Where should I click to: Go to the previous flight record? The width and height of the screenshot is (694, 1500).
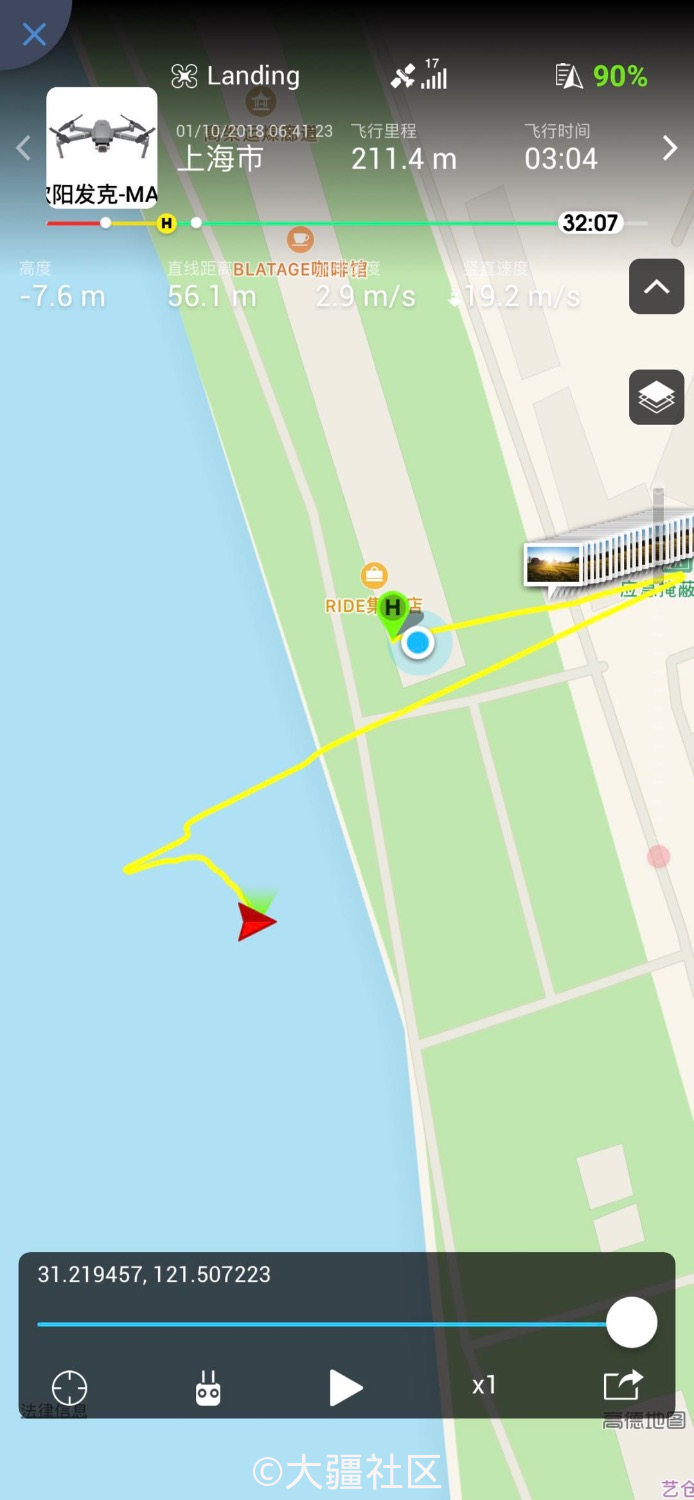point(22,149)
